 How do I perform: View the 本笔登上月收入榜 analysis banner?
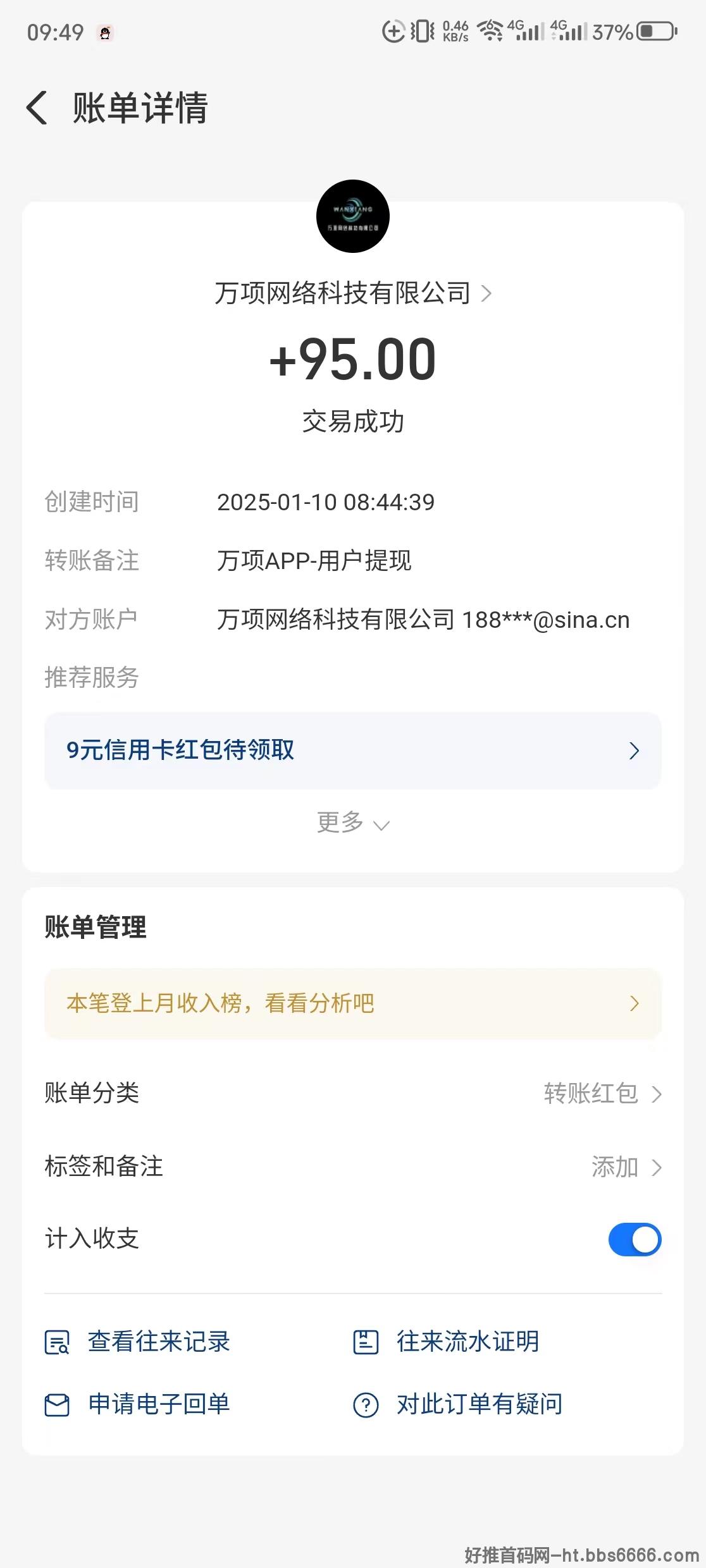[353, 1003]
